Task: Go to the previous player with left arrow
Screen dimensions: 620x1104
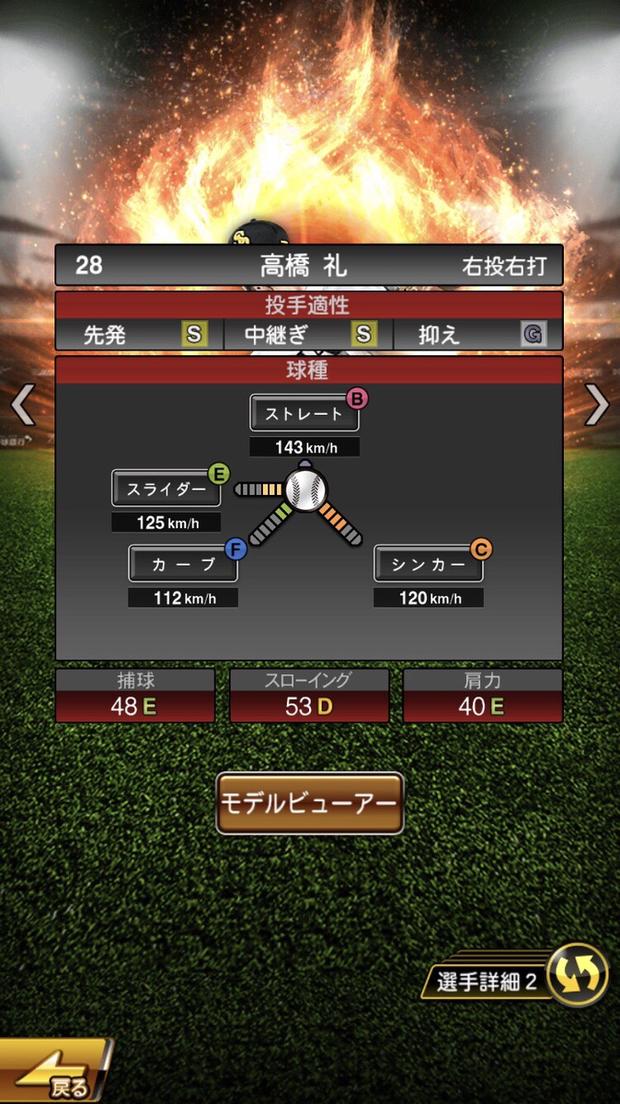Action: point(22,405)
